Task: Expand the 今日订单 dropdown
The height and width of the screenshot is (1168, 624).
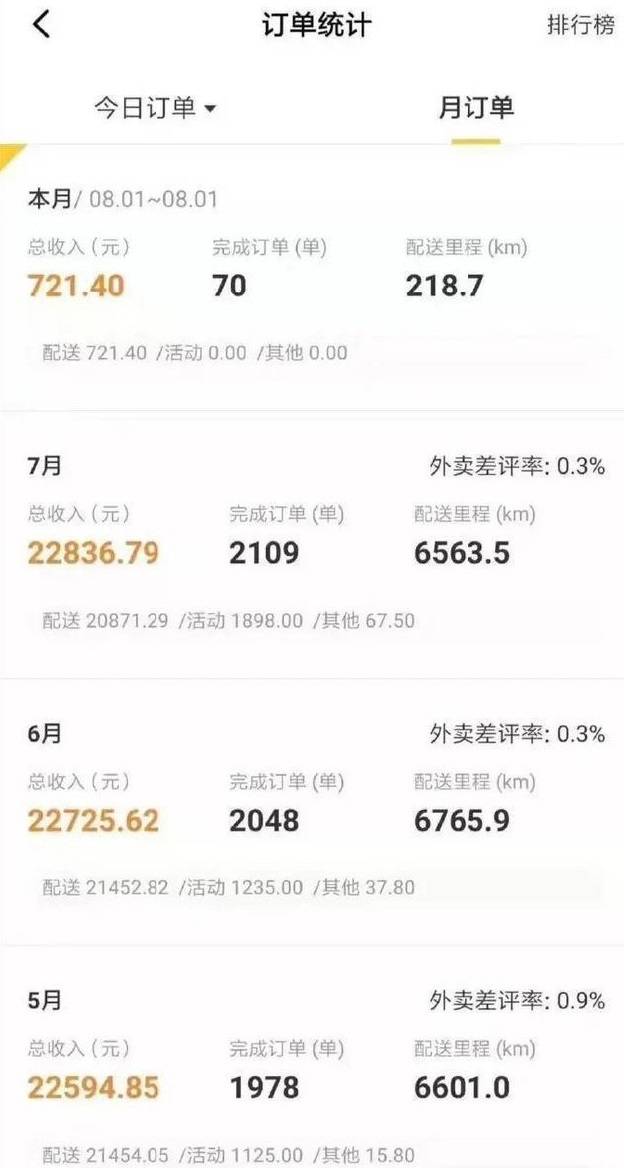Action: [155, 108]
